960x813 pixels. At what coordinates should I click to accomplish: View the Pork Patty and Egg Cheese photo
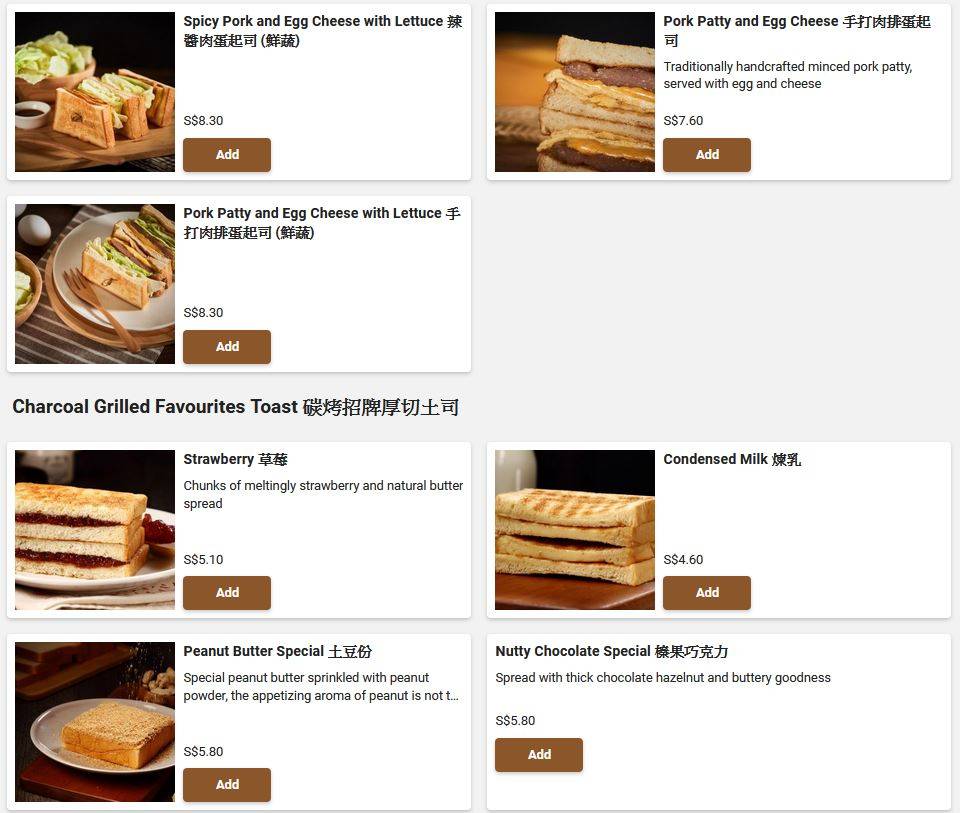[x=575, y=92]
